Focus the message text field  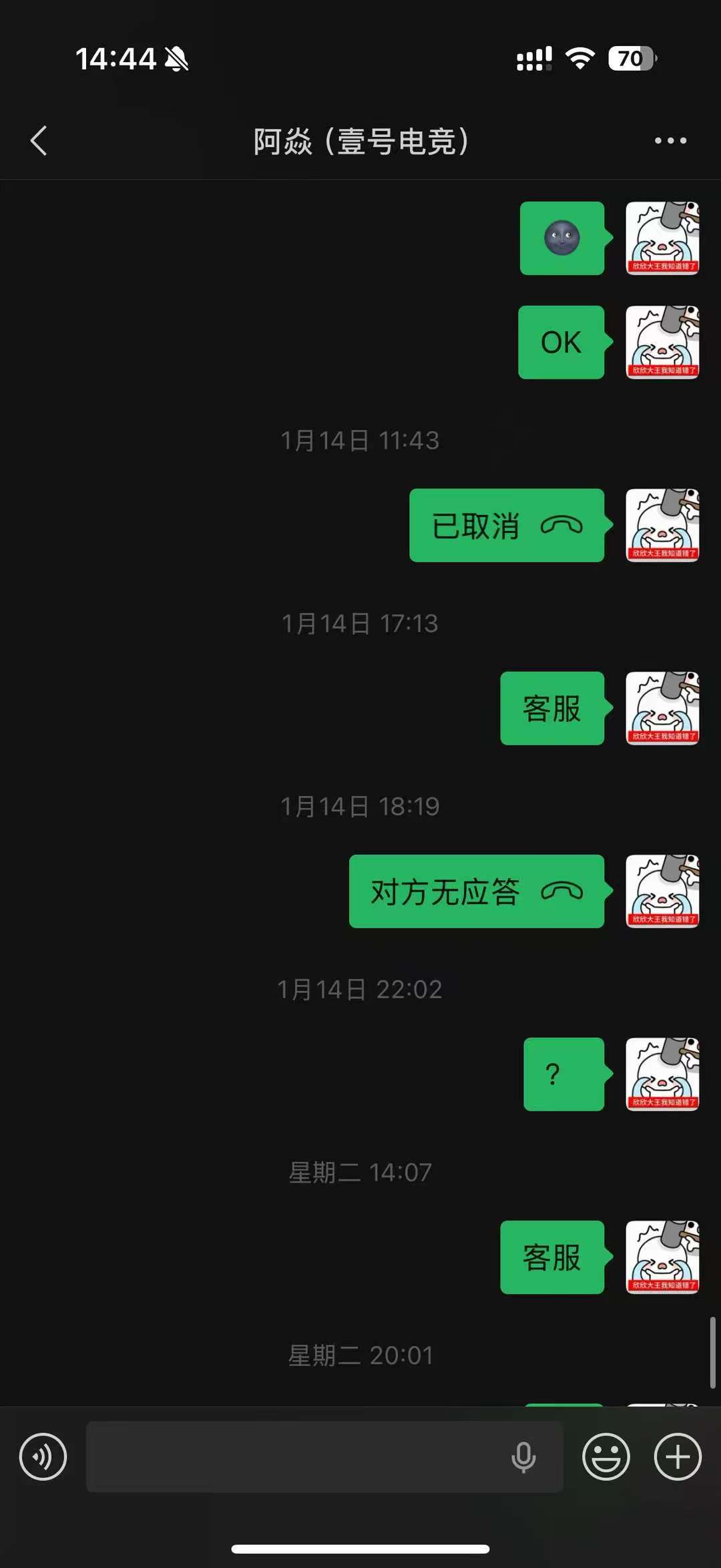pyautogui.click(x=294, y=1456)
